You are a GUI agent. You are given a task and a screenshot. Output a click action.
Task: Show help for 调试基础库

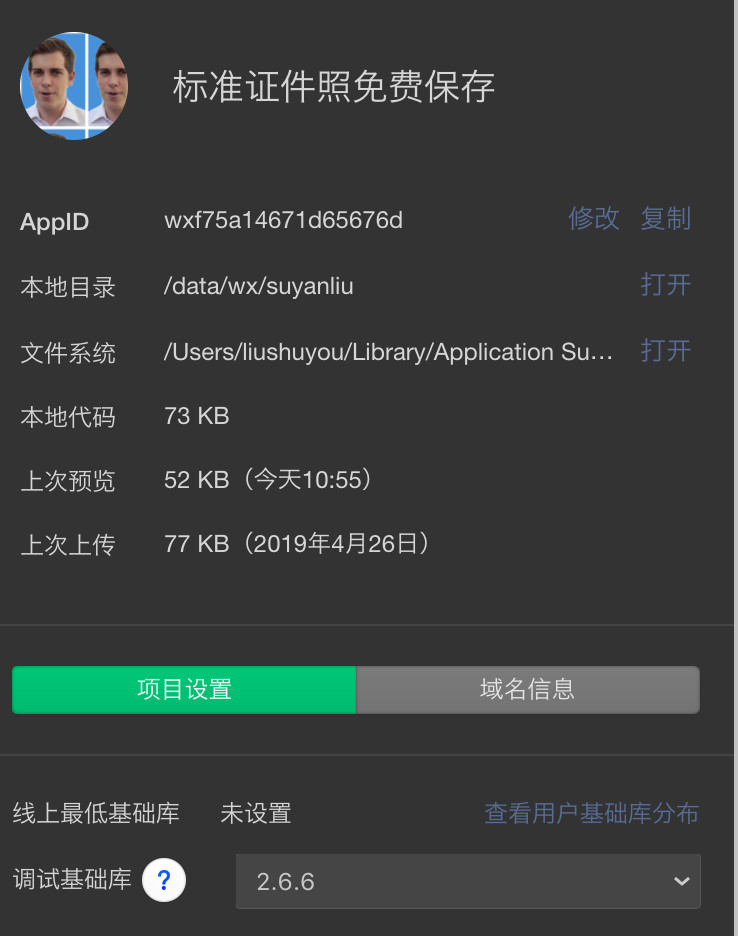(x=164, y=880)
